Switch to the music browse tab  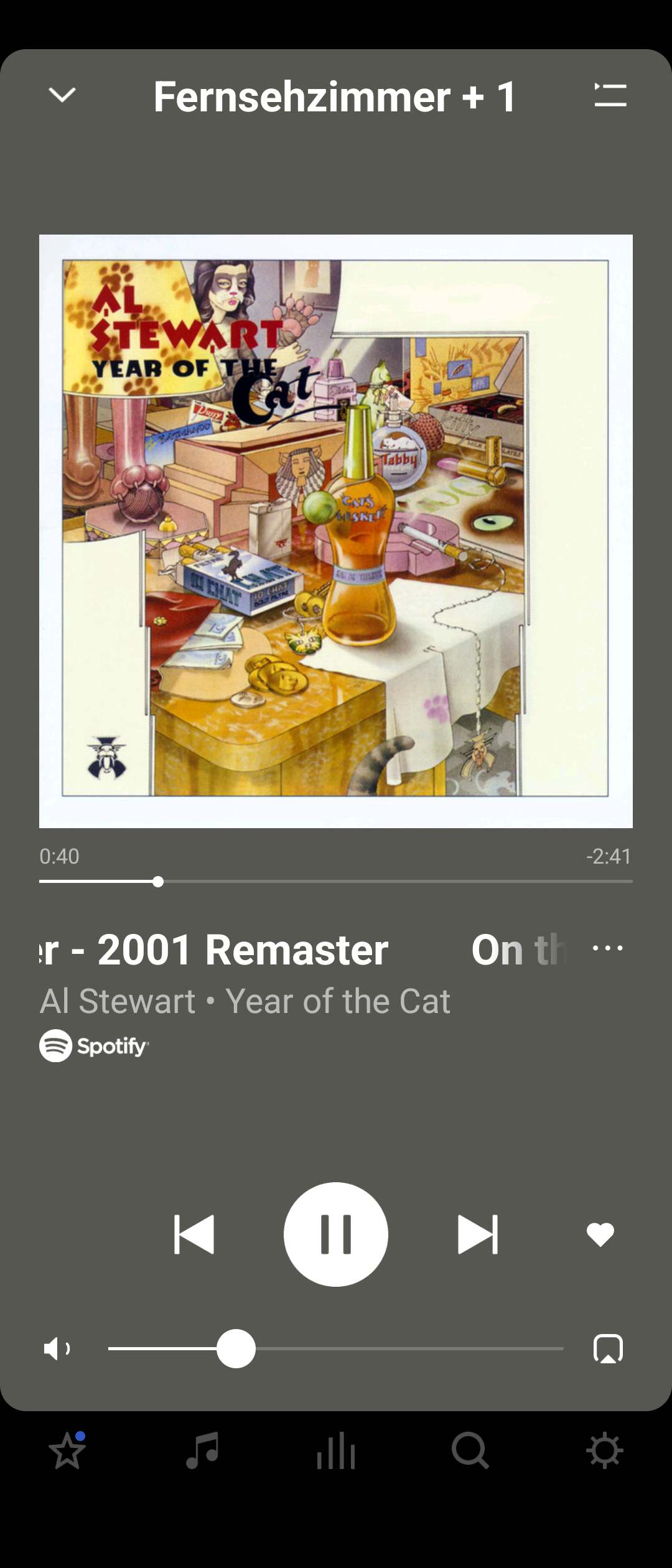pos(202,1451)
